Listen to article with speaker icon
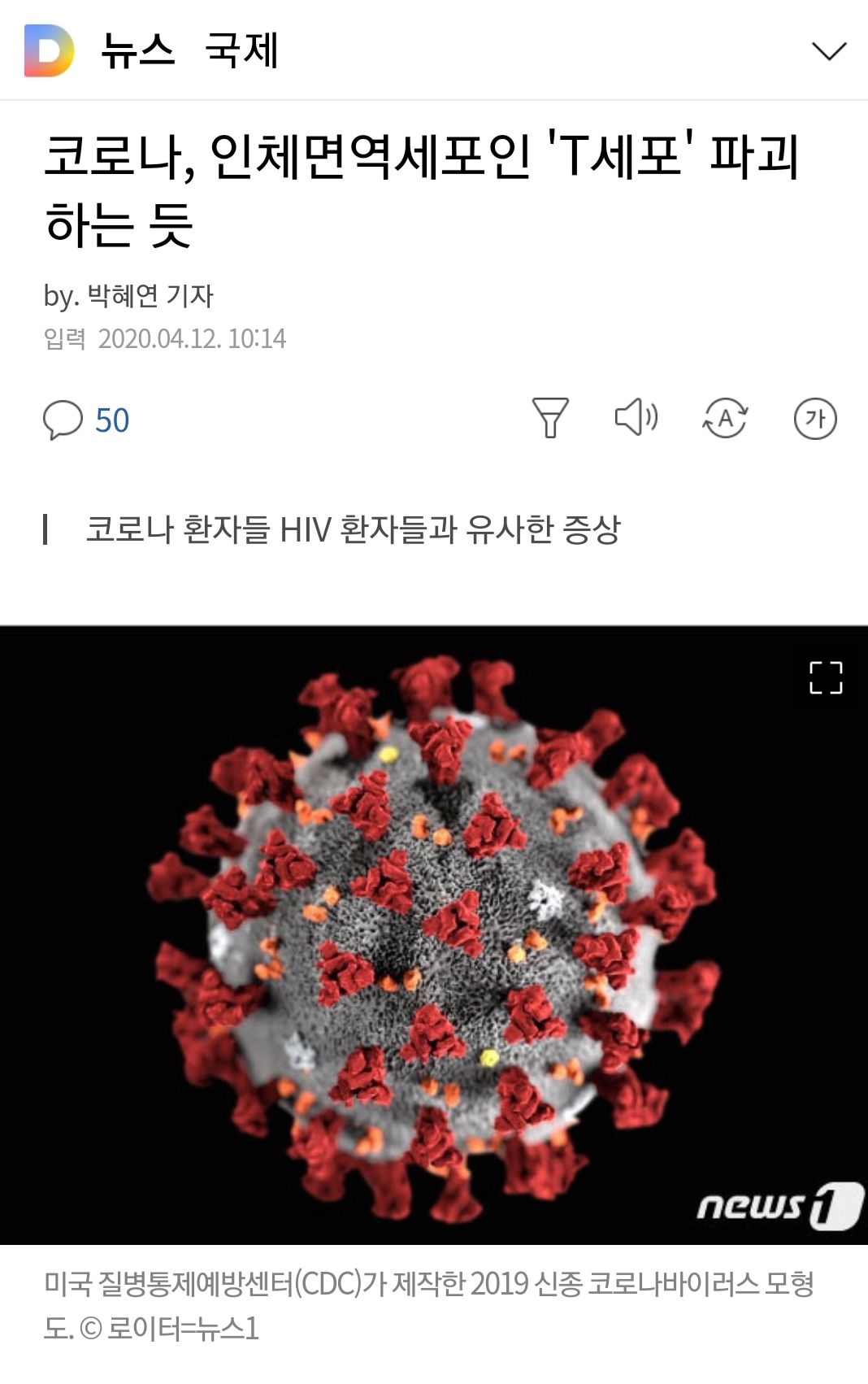Viewport: 868px width, 1384px height. click(x=636, y=418)
